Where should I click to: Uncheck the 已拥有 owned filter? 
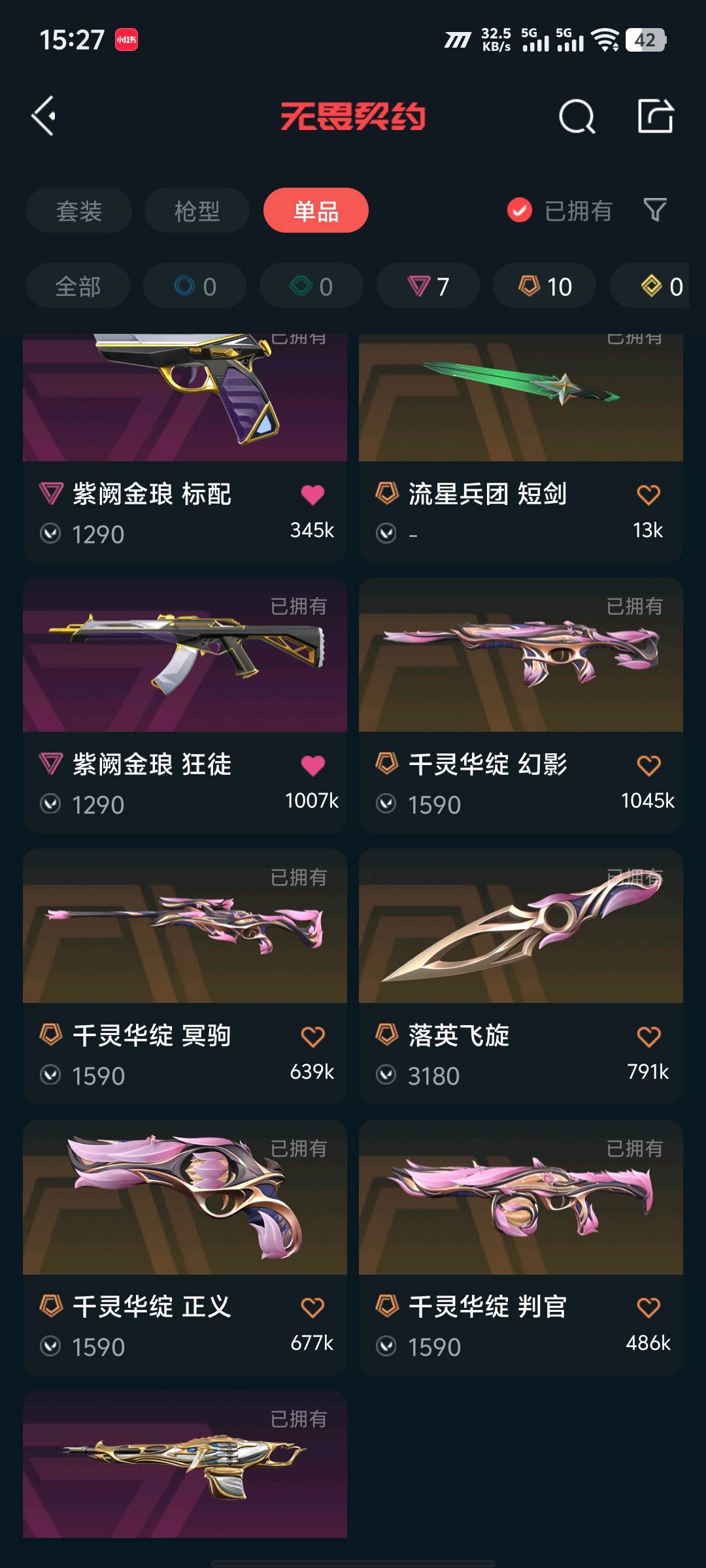pyautogui.click(x=520, y=210)
